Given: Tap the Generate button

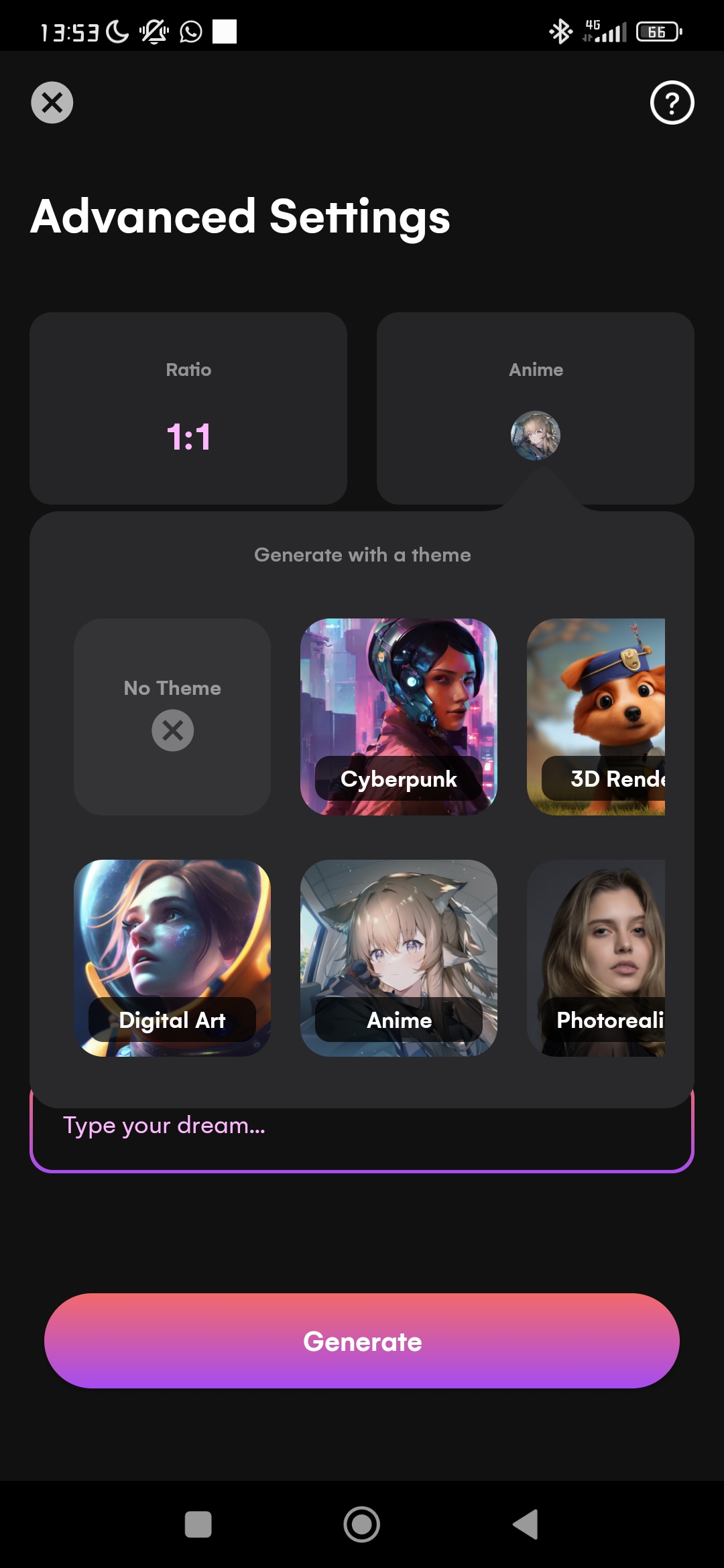Looking at the screenshot, I should (362, 1341).
